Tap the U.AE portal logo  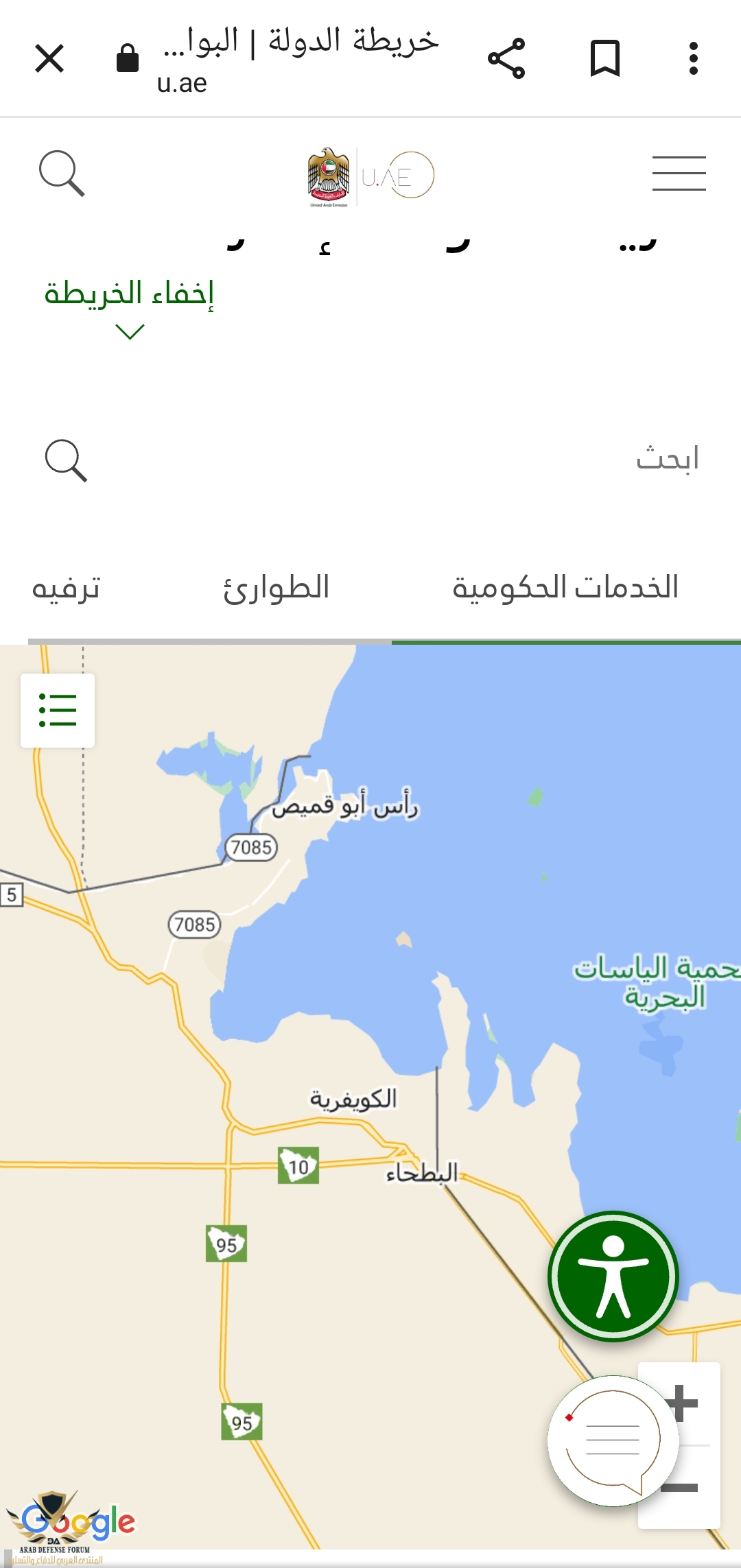pos(370,176)
